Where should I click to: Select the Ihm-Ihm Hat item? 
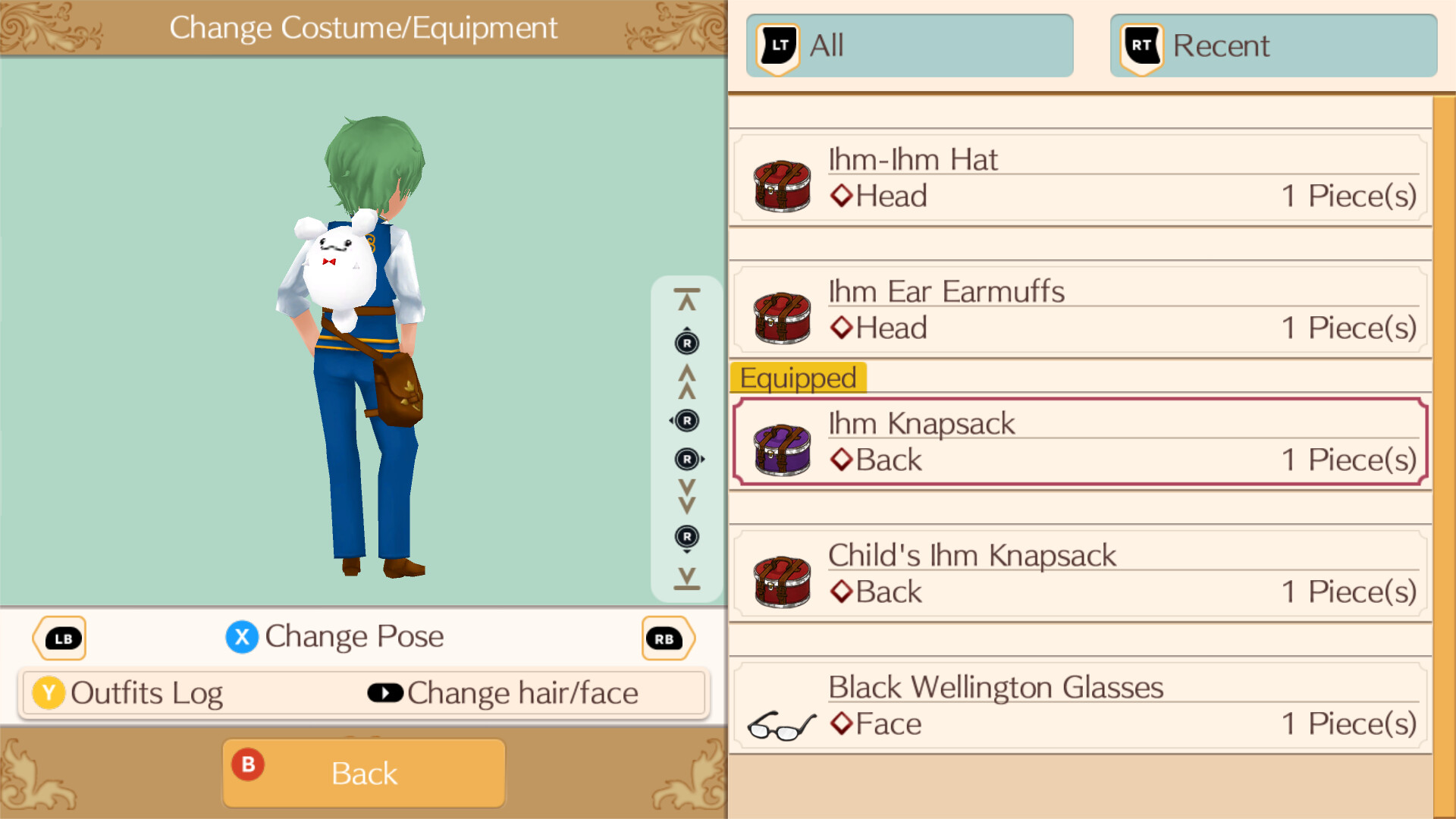[x=1080, y=179]
